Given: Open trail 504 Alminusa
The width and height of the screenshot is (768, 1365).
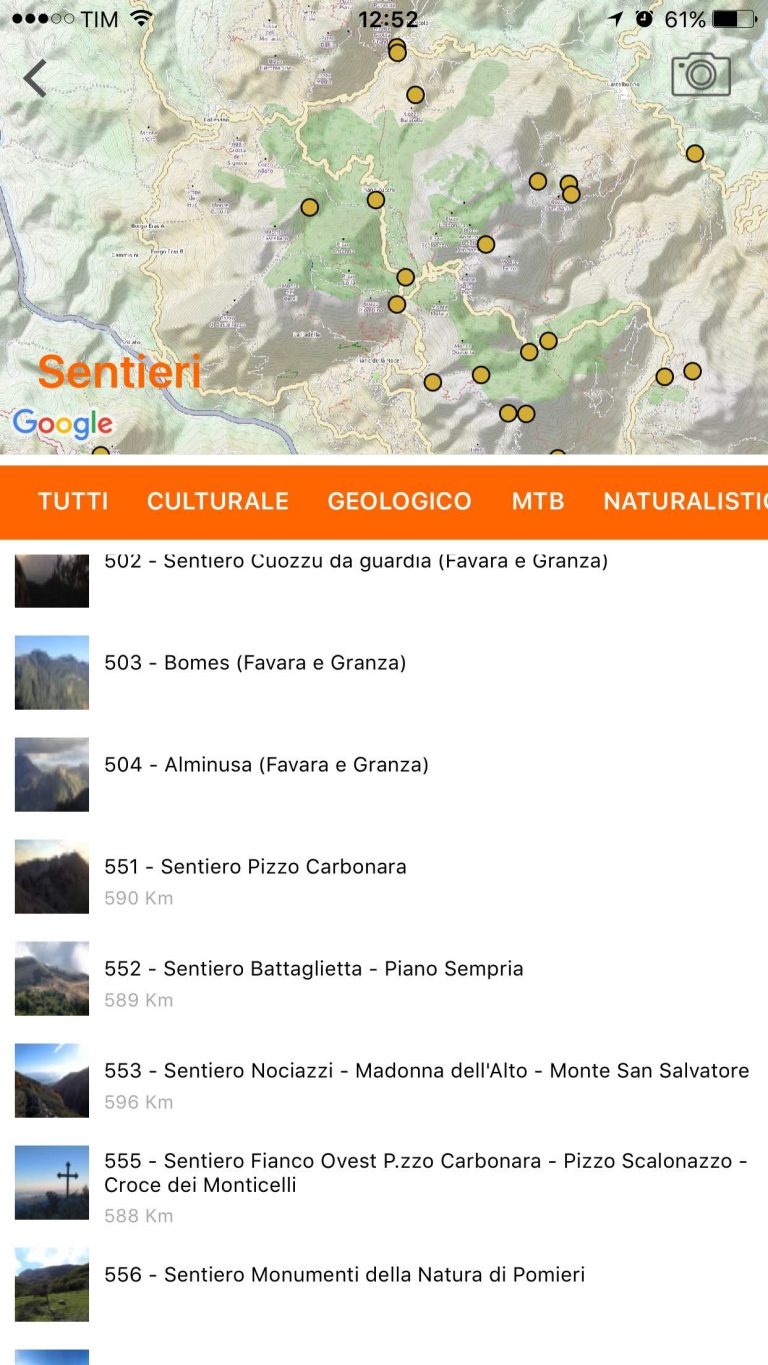Looking at the screenshot, I should tap(384, 774).
